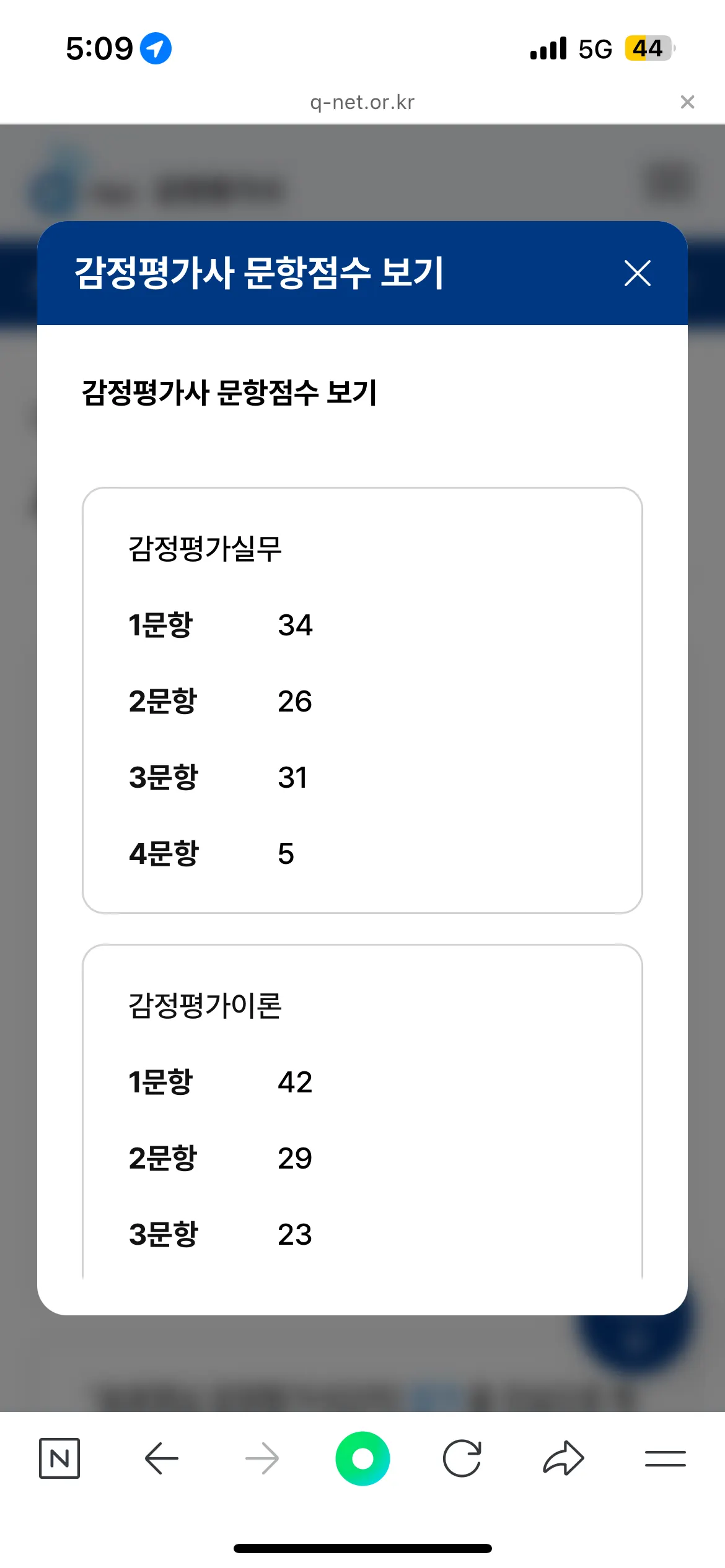Go back to the previous page
725x1568 pixels.
click(x=161, y=1458)
